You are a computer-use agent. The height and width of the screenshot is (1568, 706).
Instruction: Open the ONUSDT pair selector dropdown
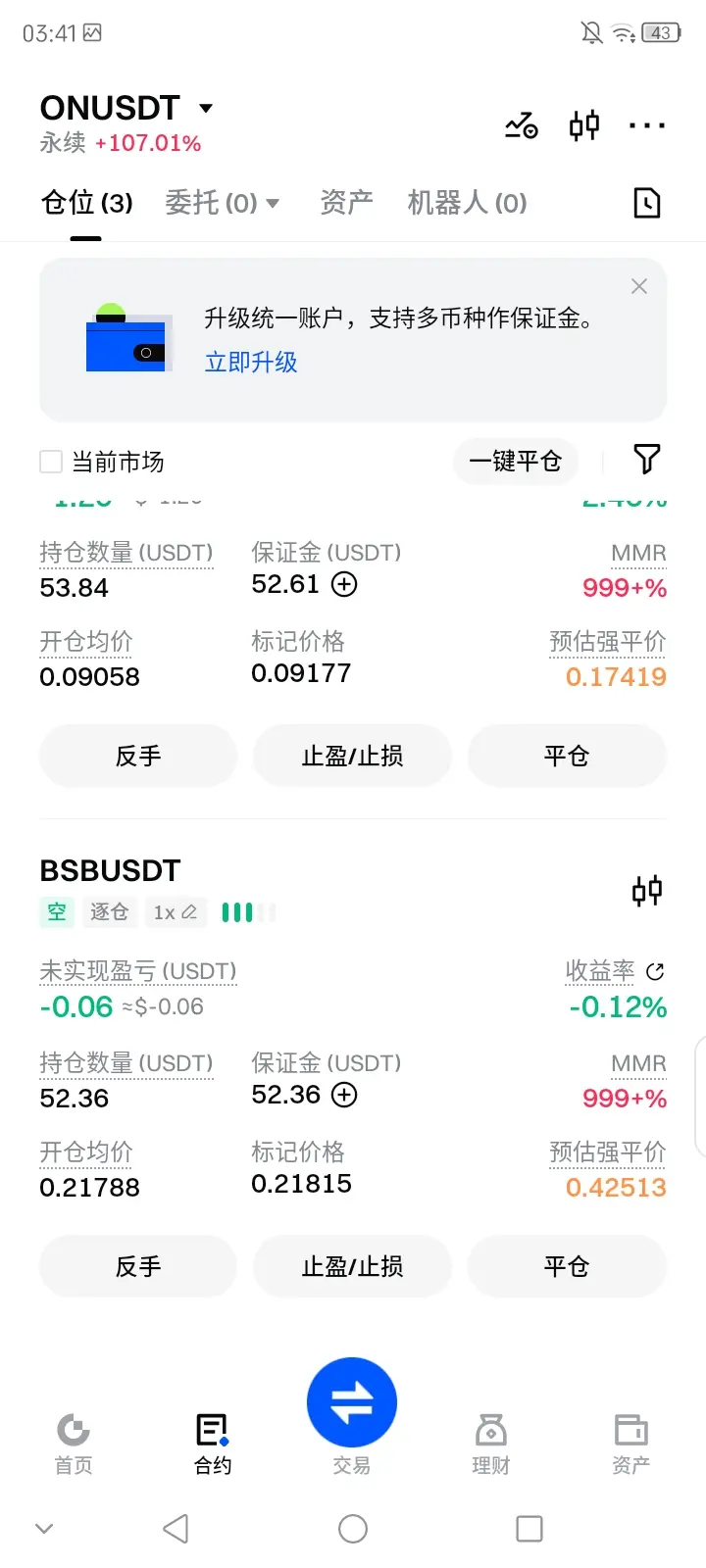click(205, 108)
